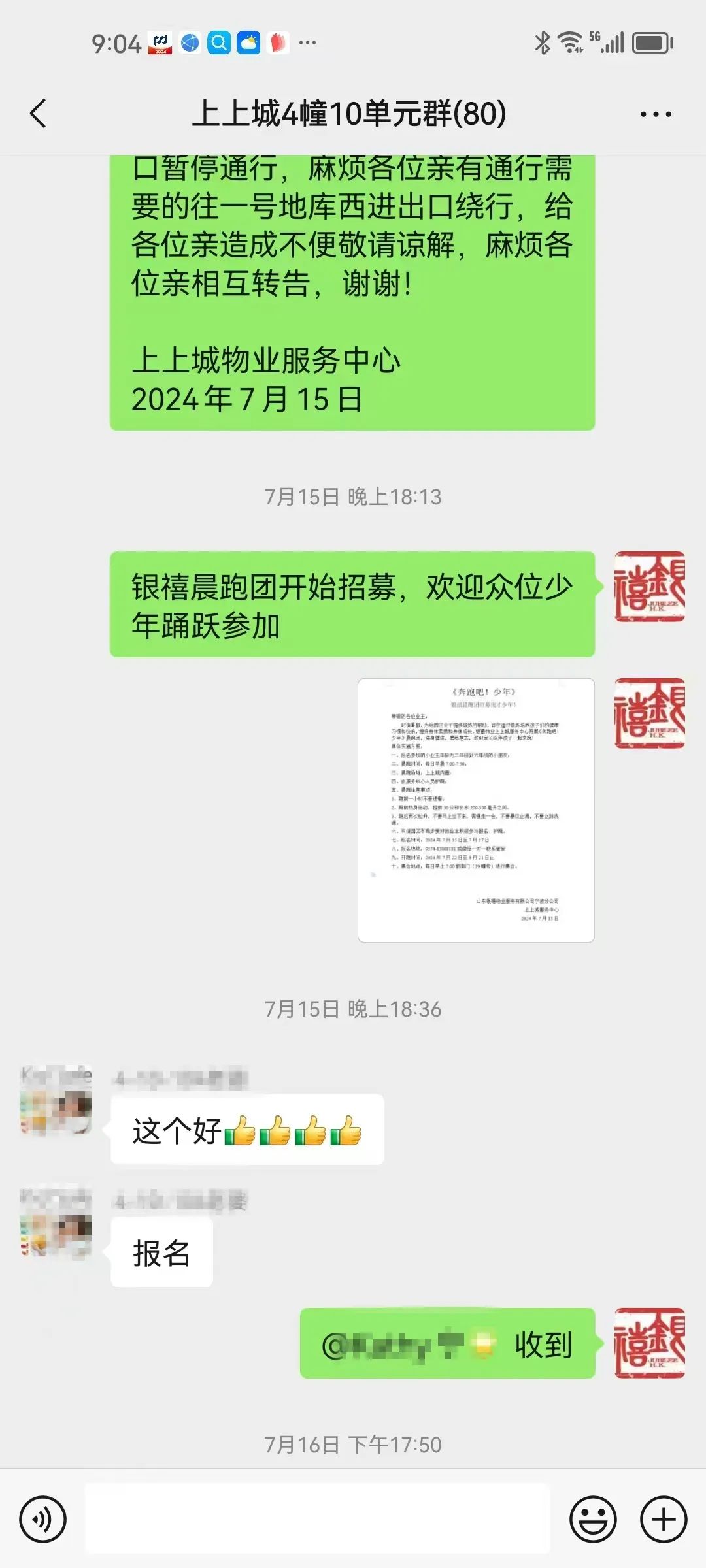Switch to voice message input
The height and width of the screenshot is (1568, 706).
pyautogui.click(x=42, y=1519)
